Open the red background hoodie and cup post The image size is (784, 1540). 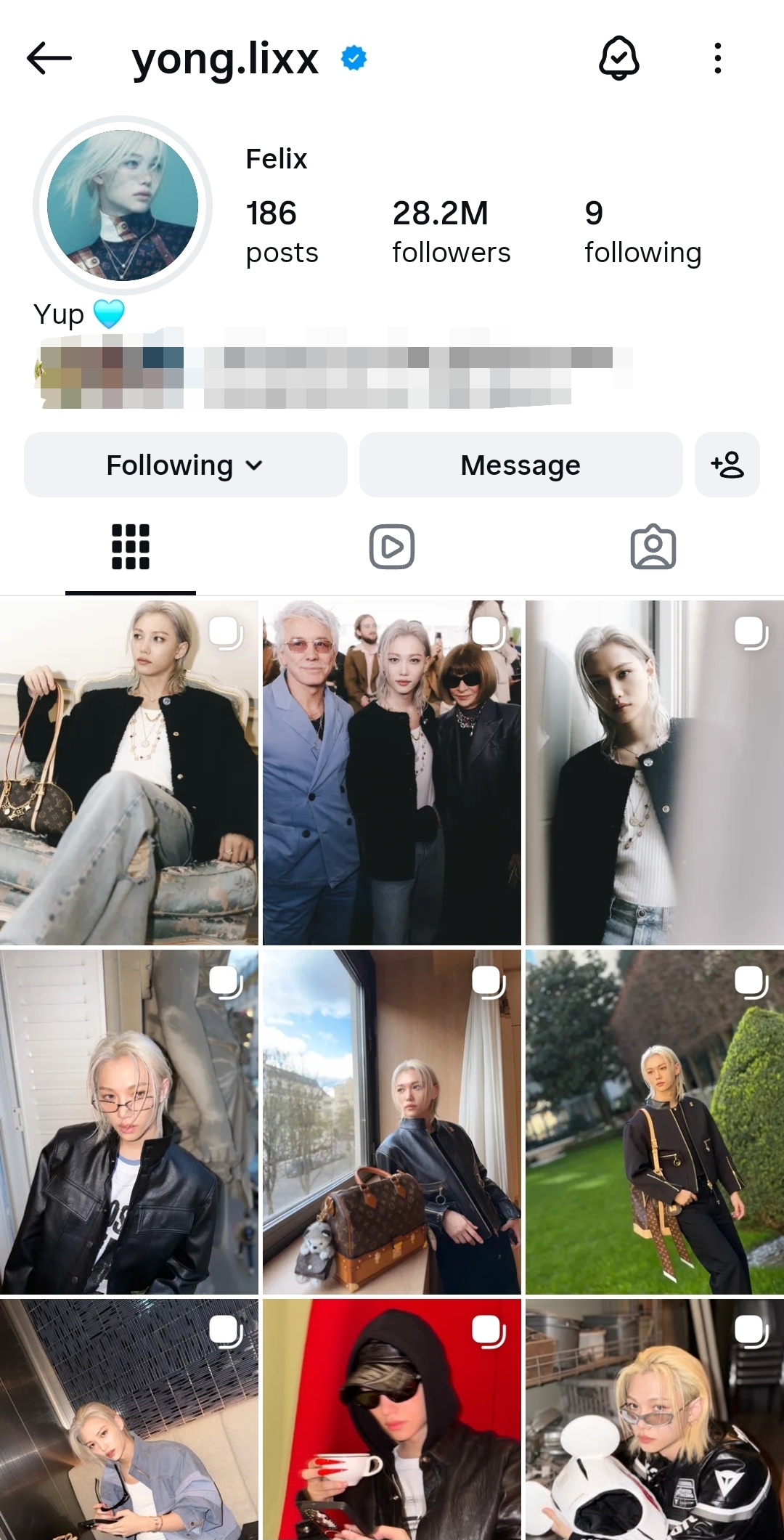tap(392, 1419)
